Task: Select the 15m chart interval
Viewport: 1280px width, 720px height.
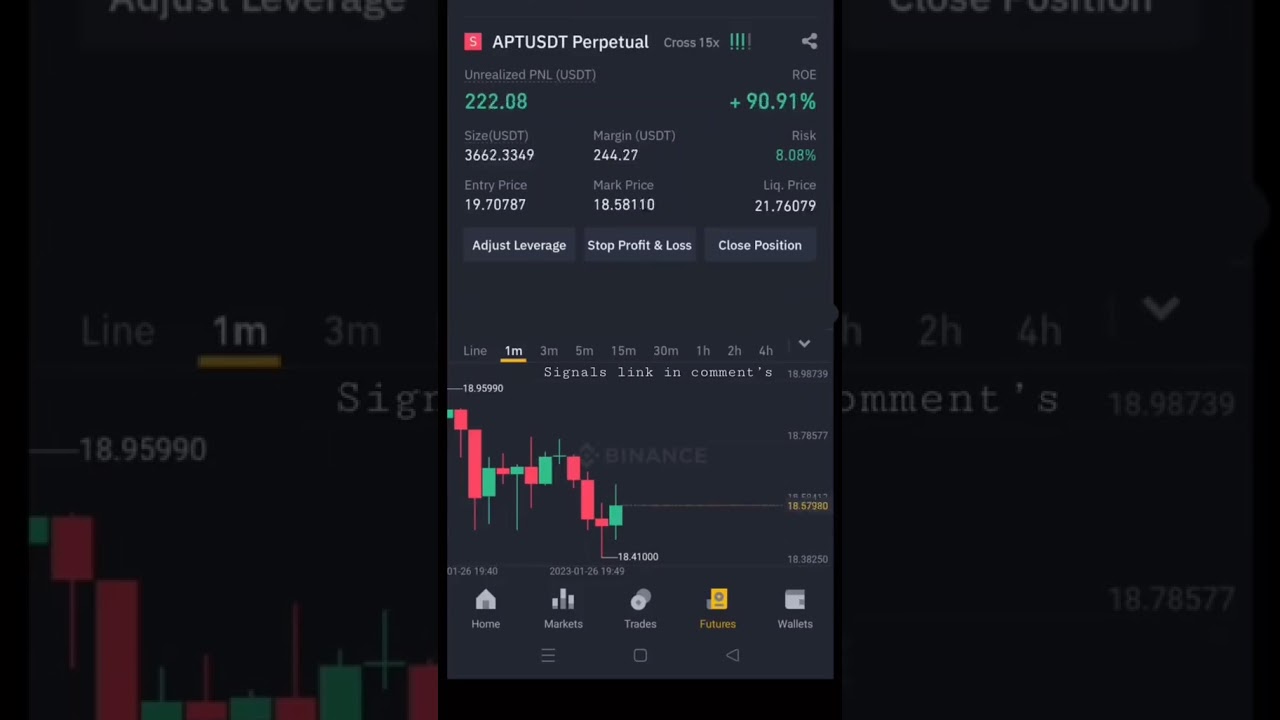Action: (623, 351)
